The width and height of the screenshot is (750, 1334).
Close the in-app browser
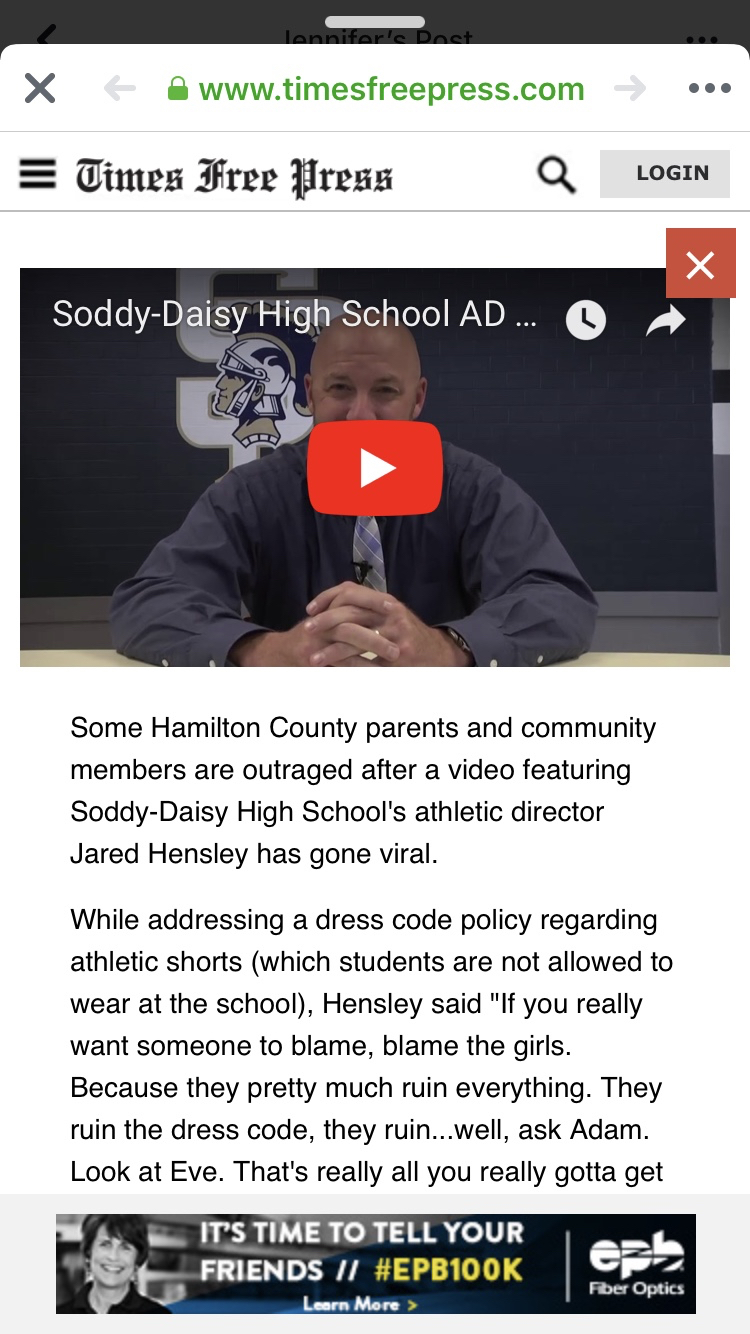coord(40,89)
